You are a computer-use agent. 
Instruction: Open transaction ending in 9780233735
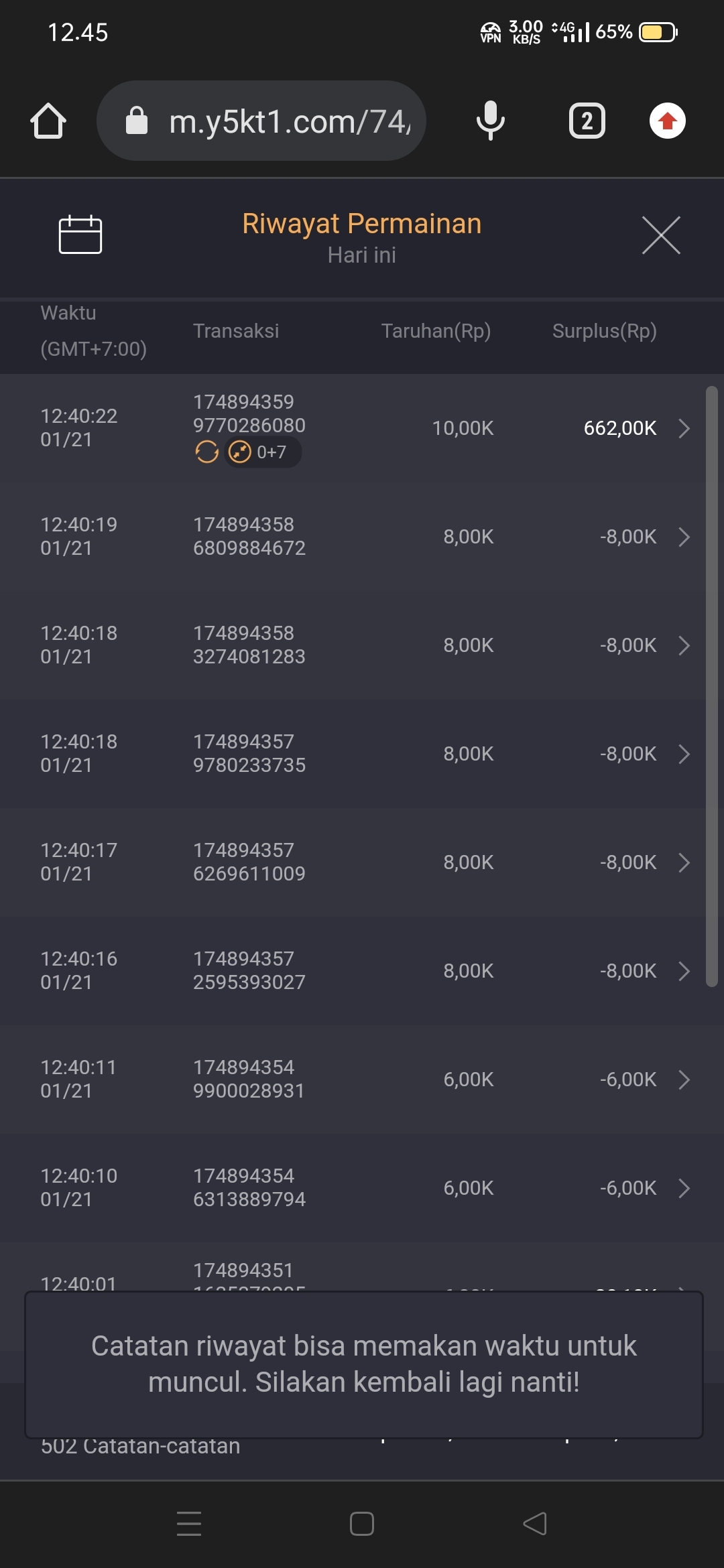point(683,754)
